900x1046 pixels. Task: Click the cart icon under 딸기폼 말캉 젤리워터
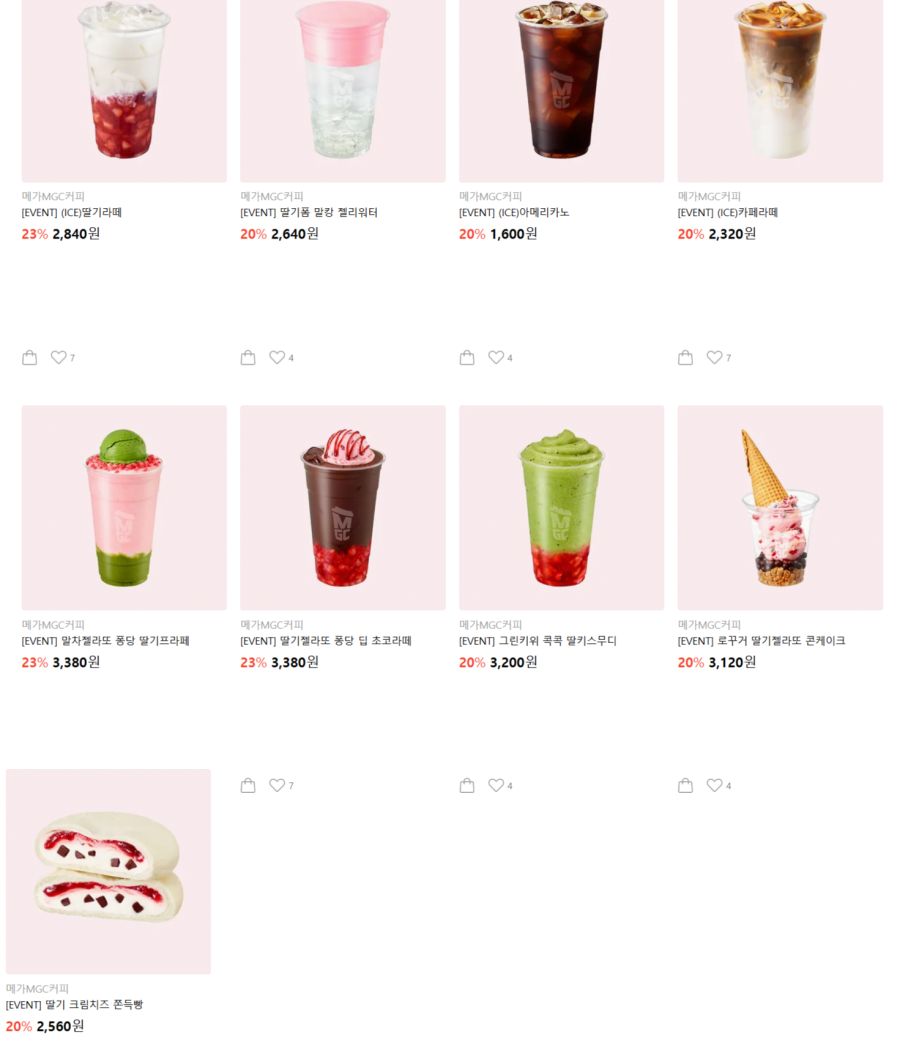pos(248,356)
